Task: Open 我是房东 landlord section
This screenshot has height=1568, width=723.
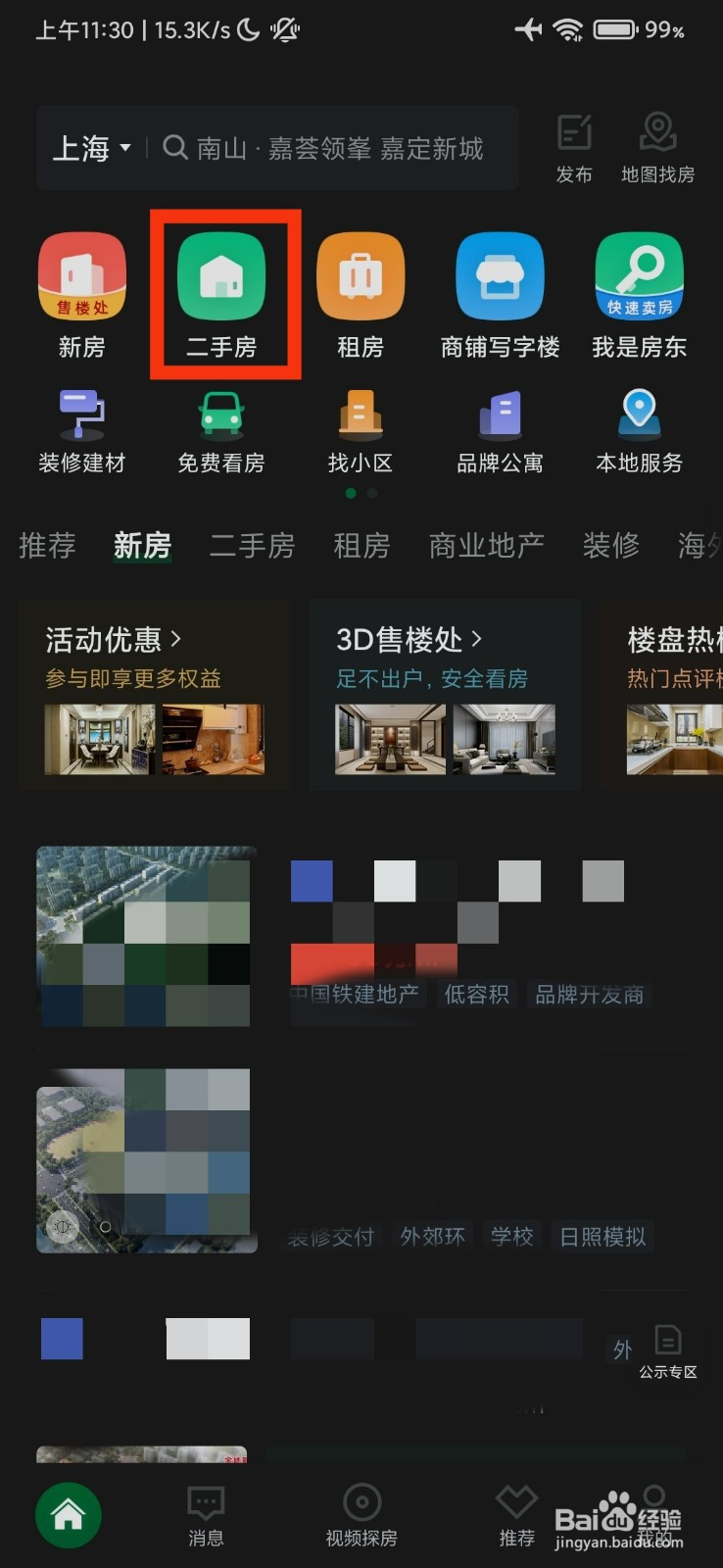Action: 639,292
